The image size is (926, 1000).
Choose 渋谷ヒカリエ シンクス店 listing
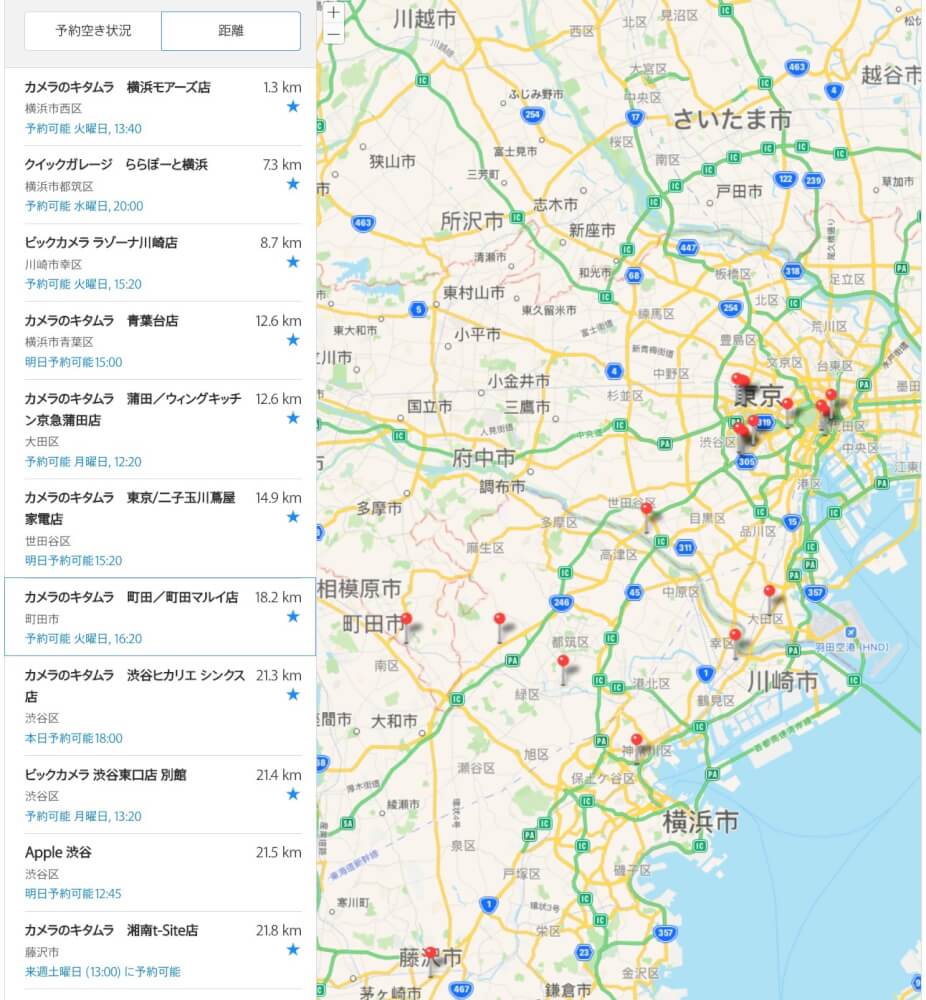(134, 685)
